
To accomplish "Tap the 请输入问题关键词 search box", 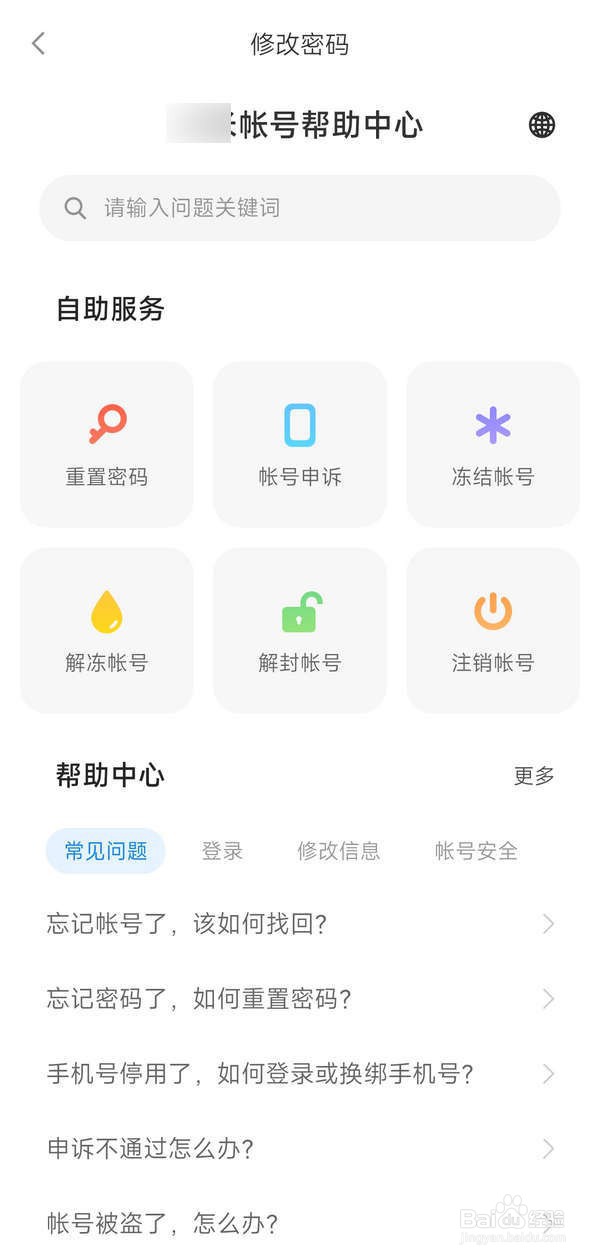I will click(x=300, y=208).
